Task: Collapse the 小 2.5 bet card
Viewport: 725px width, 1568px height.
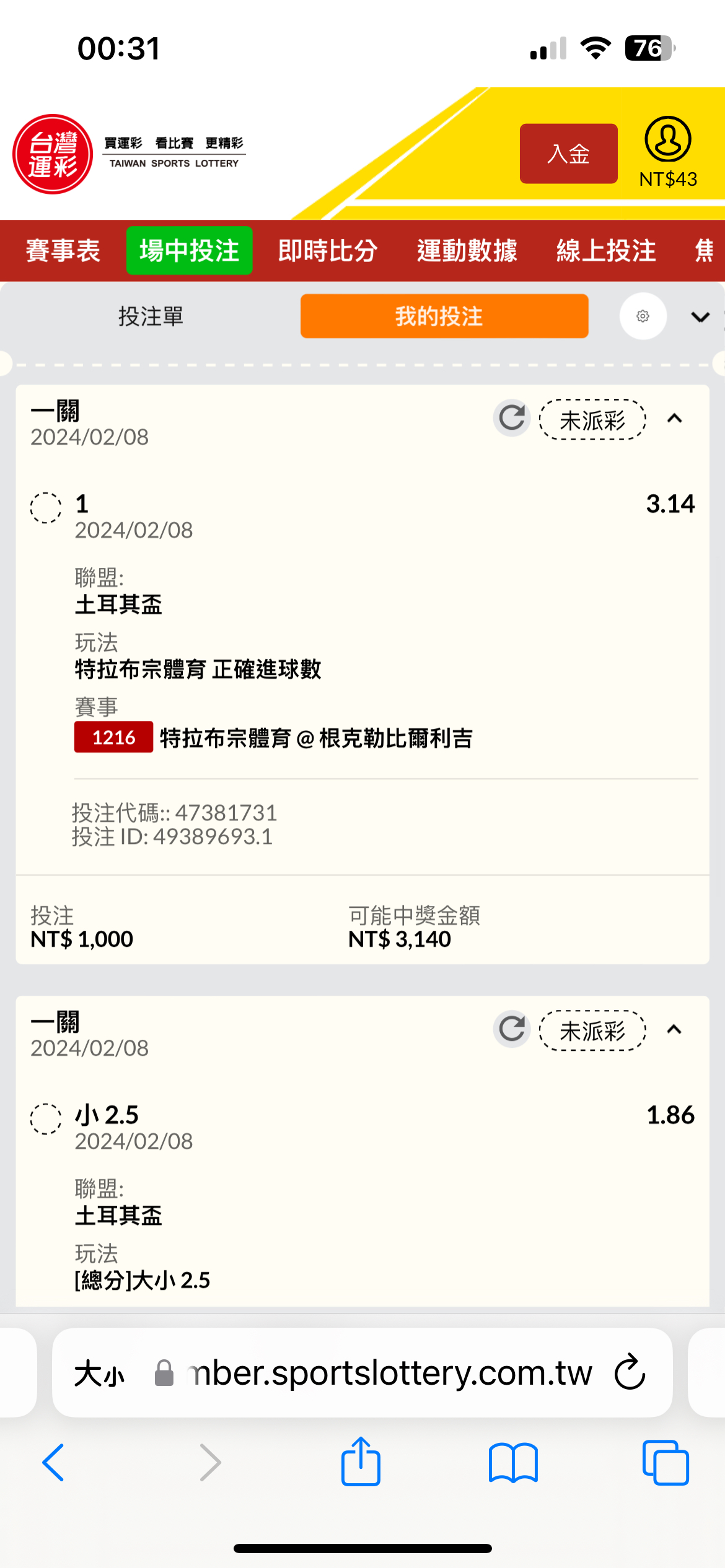Action: coord(674,1030)
